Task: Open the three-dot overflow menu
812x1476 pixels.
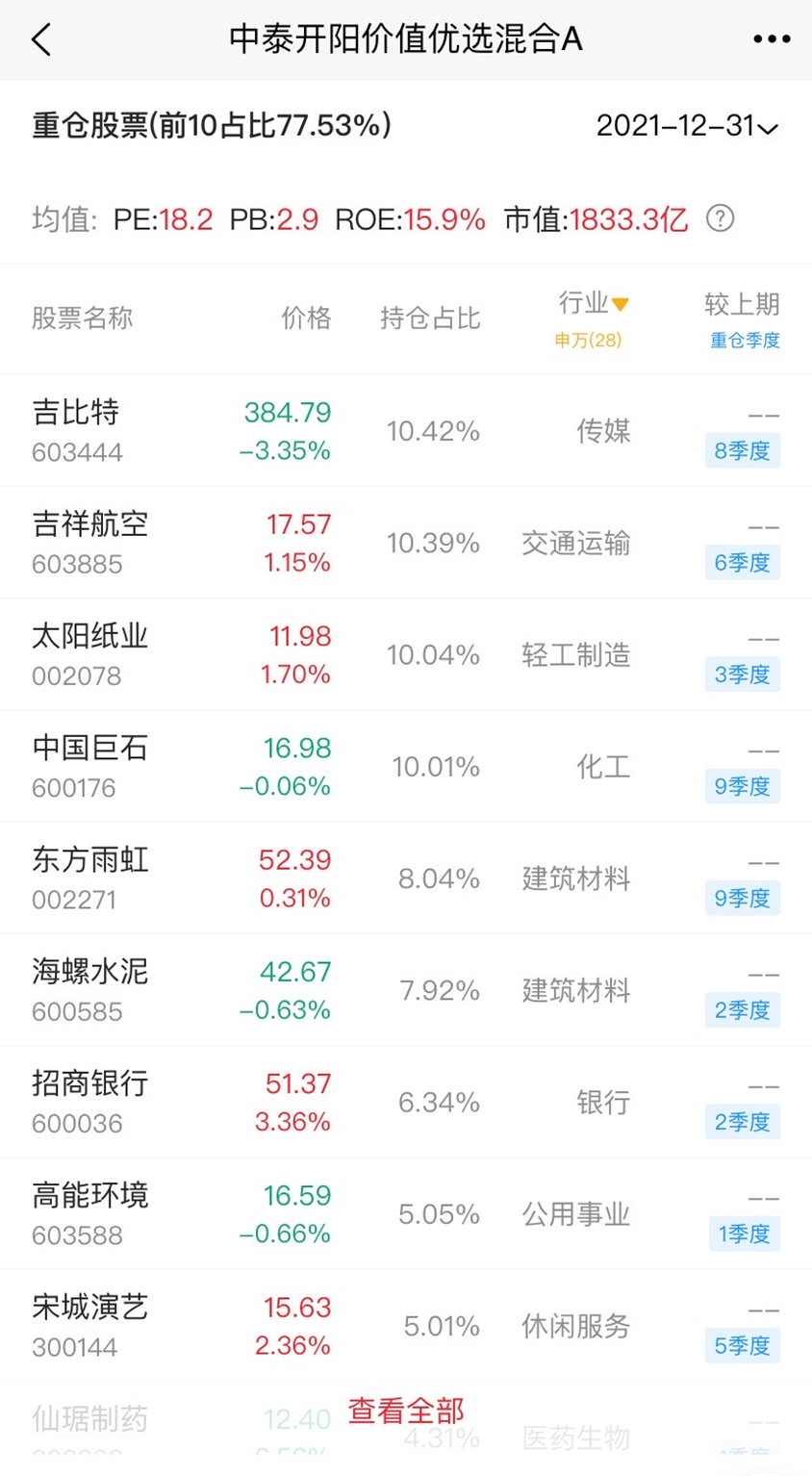Action: click(772, 39)
